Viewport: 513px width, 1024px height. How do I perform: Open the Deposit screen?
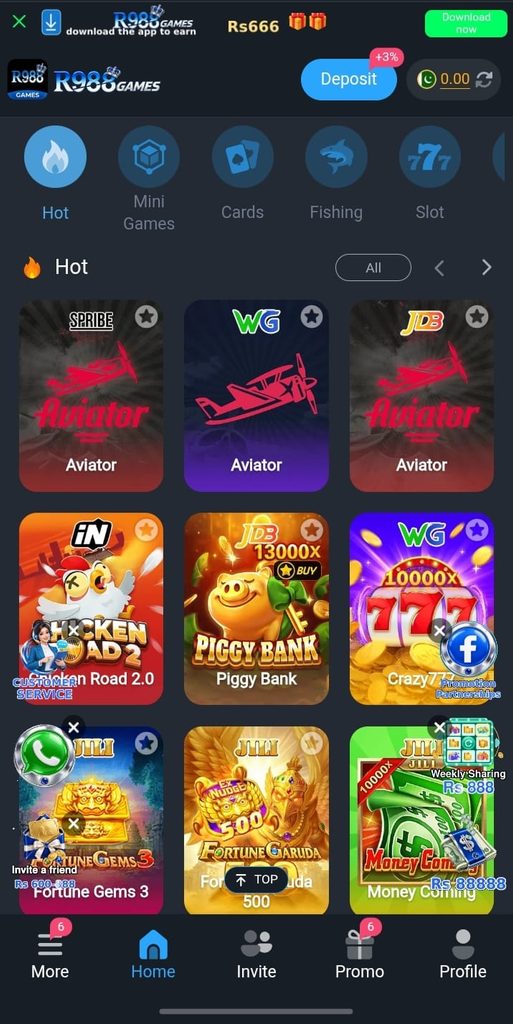coord(349,79)
